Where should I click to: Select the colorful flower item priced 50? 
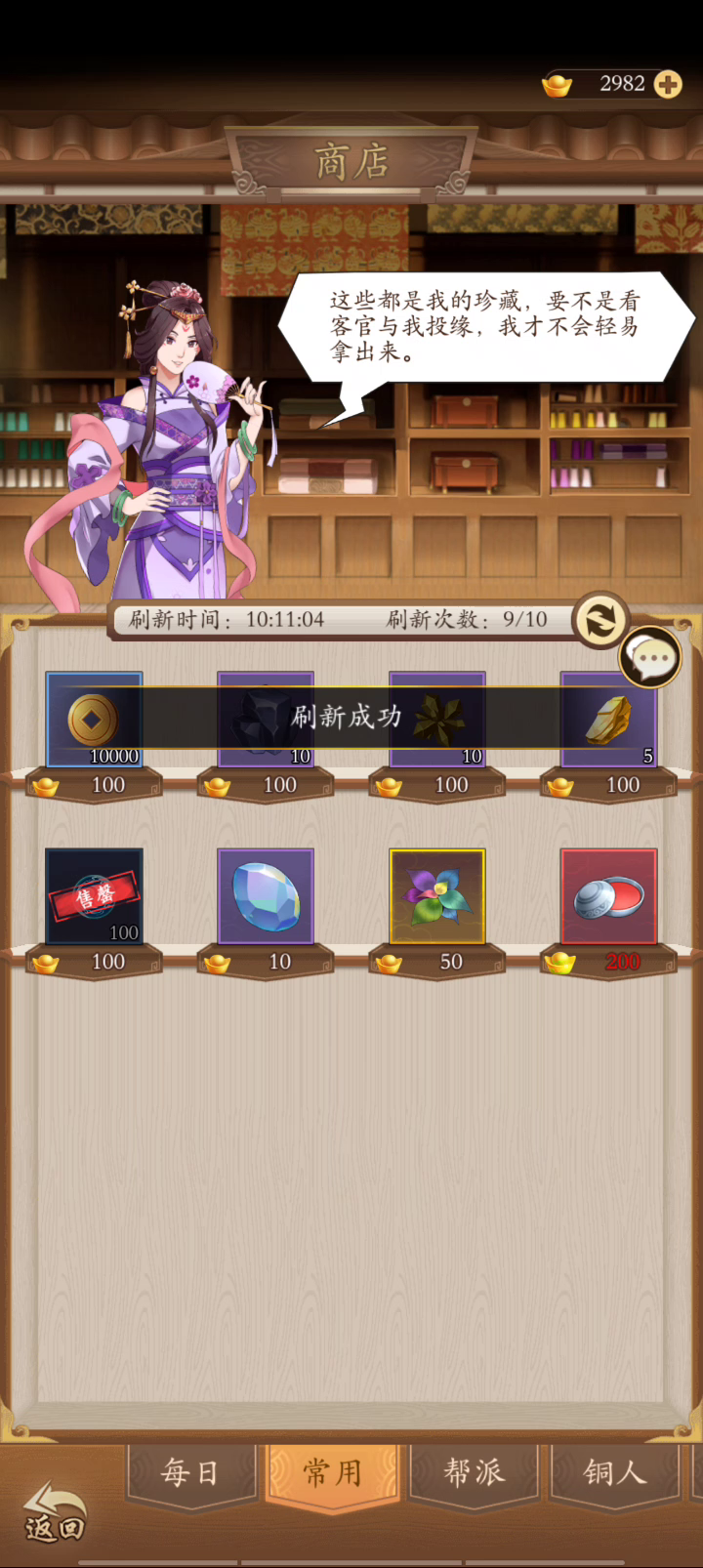437,895
